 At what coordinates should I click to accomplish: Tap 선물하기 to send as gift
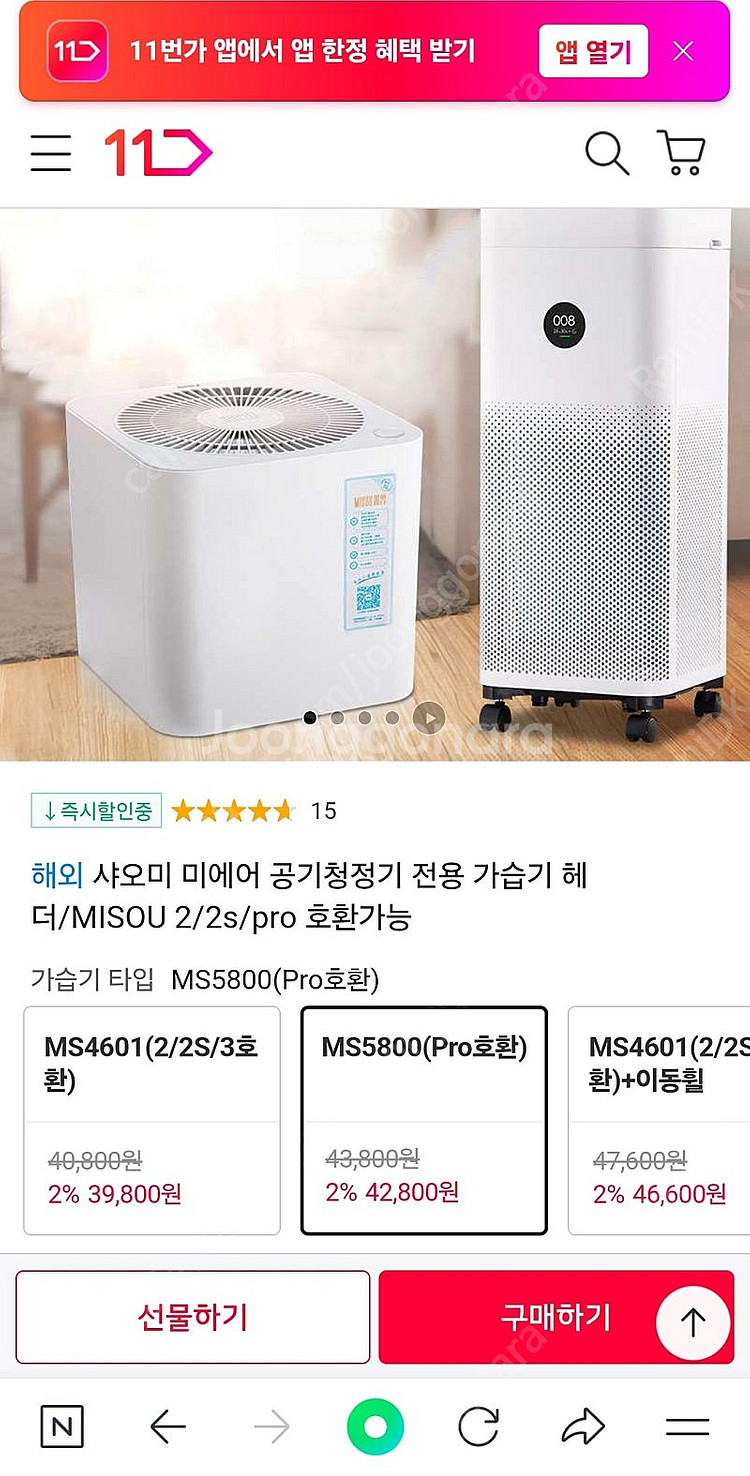(193, 1317)
